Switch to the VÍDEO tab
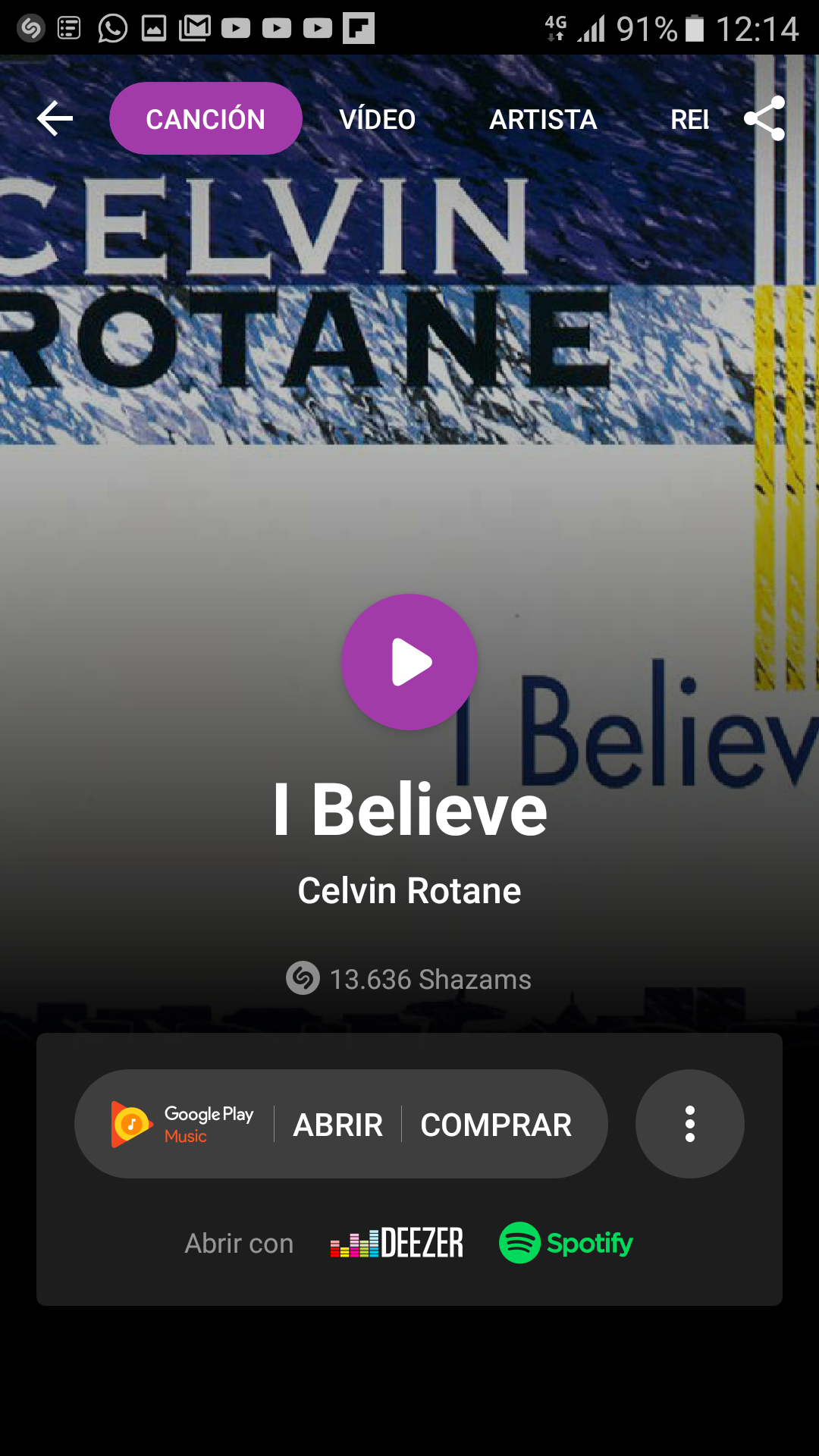This screenshot has height=1456, width=819. click(x=377, y=119)
